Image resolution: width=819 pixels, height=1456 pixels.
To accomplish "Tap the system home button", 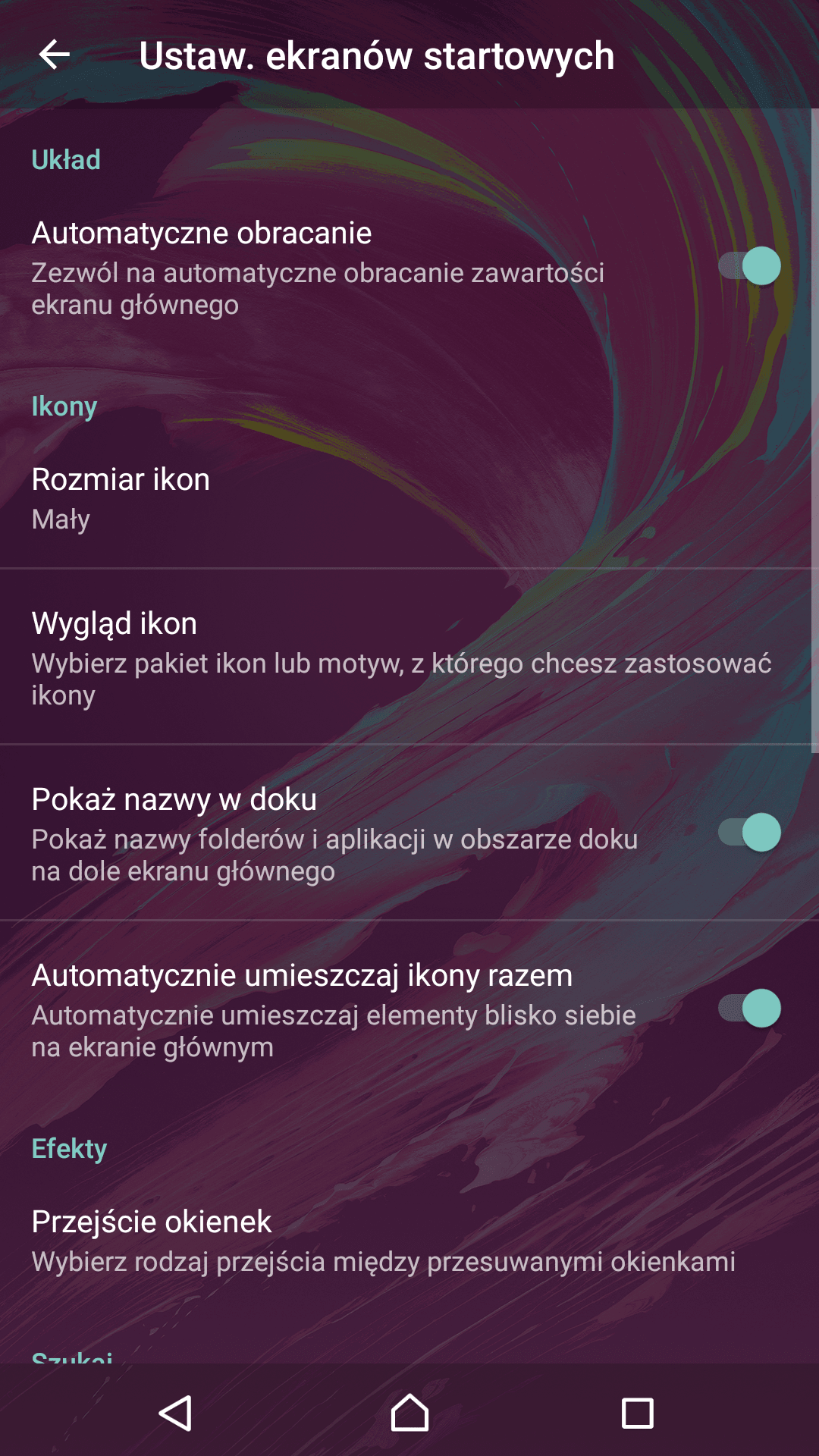I will click(x=409, y=1413).
